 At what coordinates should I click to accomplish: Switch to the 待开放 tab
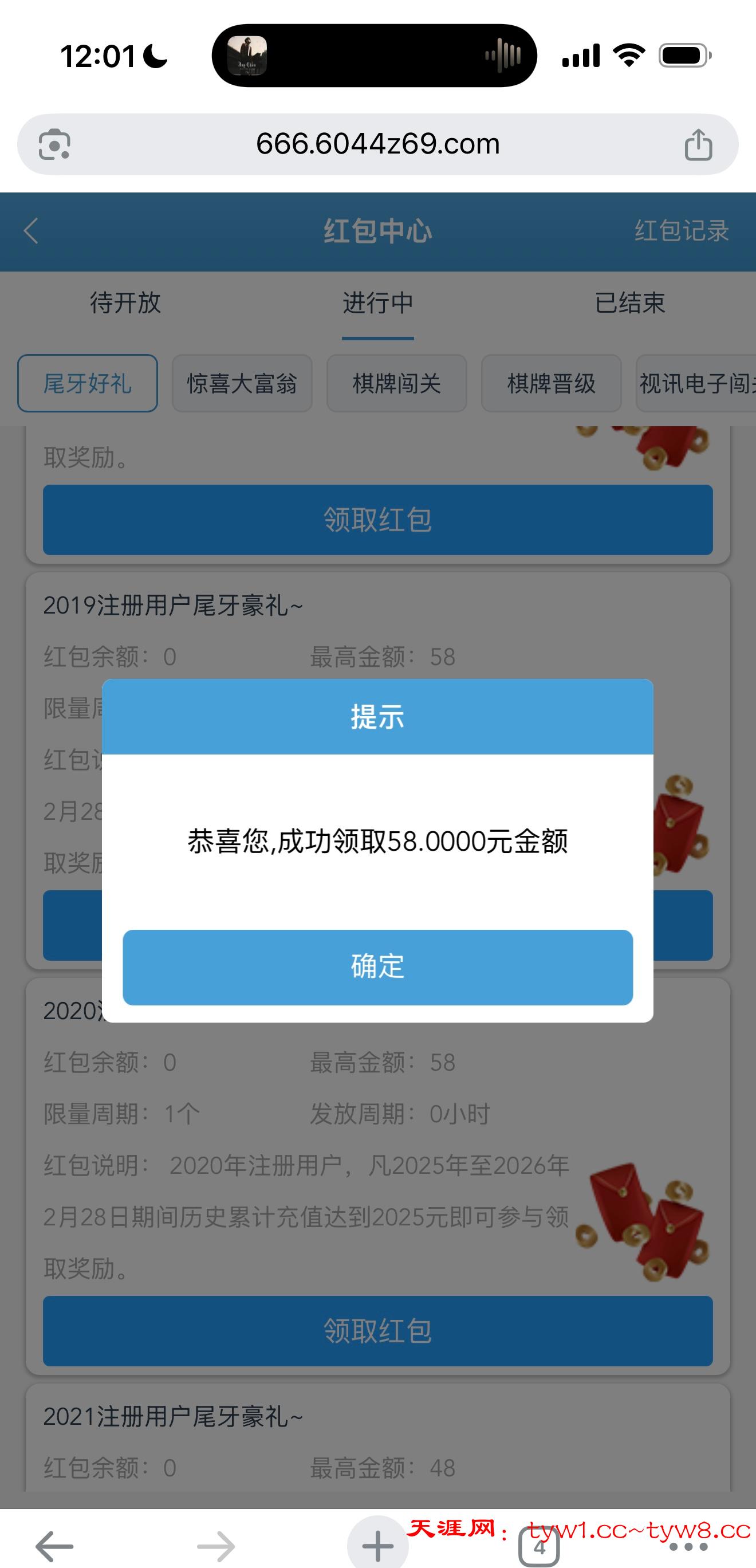click(125, 302)
